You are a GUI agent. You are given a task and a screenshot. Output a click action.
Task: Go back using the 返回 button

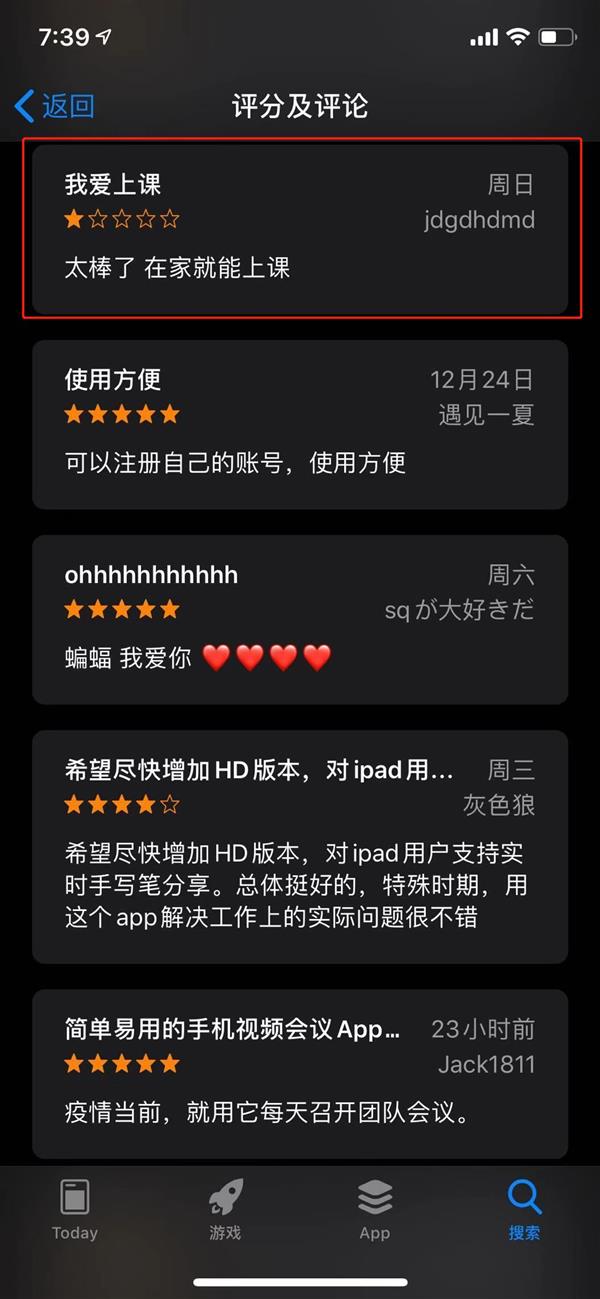(x=55, y=106)
